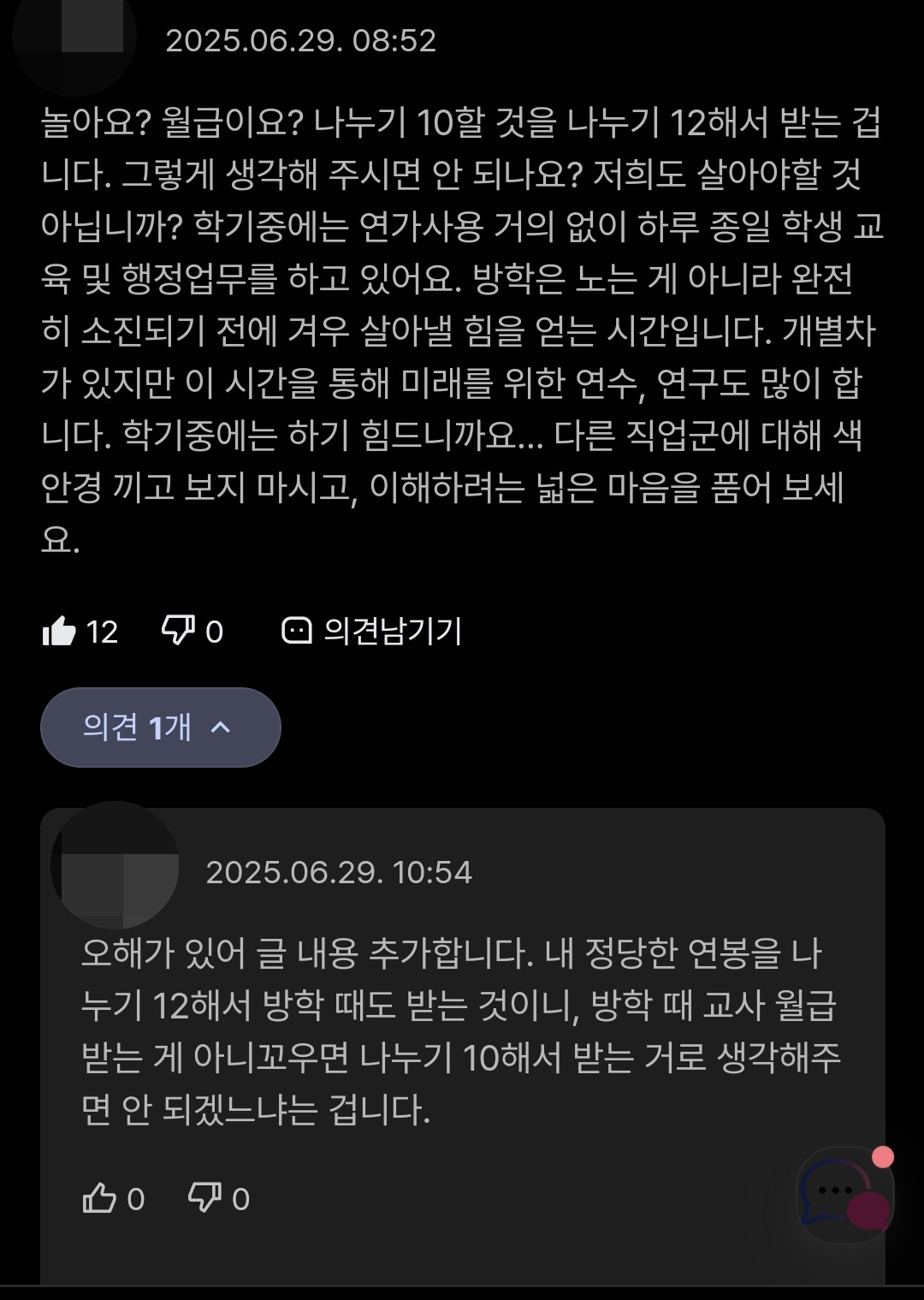This screenshot has height=1300, width=924.
Task: Tap 의견남기기 to leave a reply
Action: (371, 632)
